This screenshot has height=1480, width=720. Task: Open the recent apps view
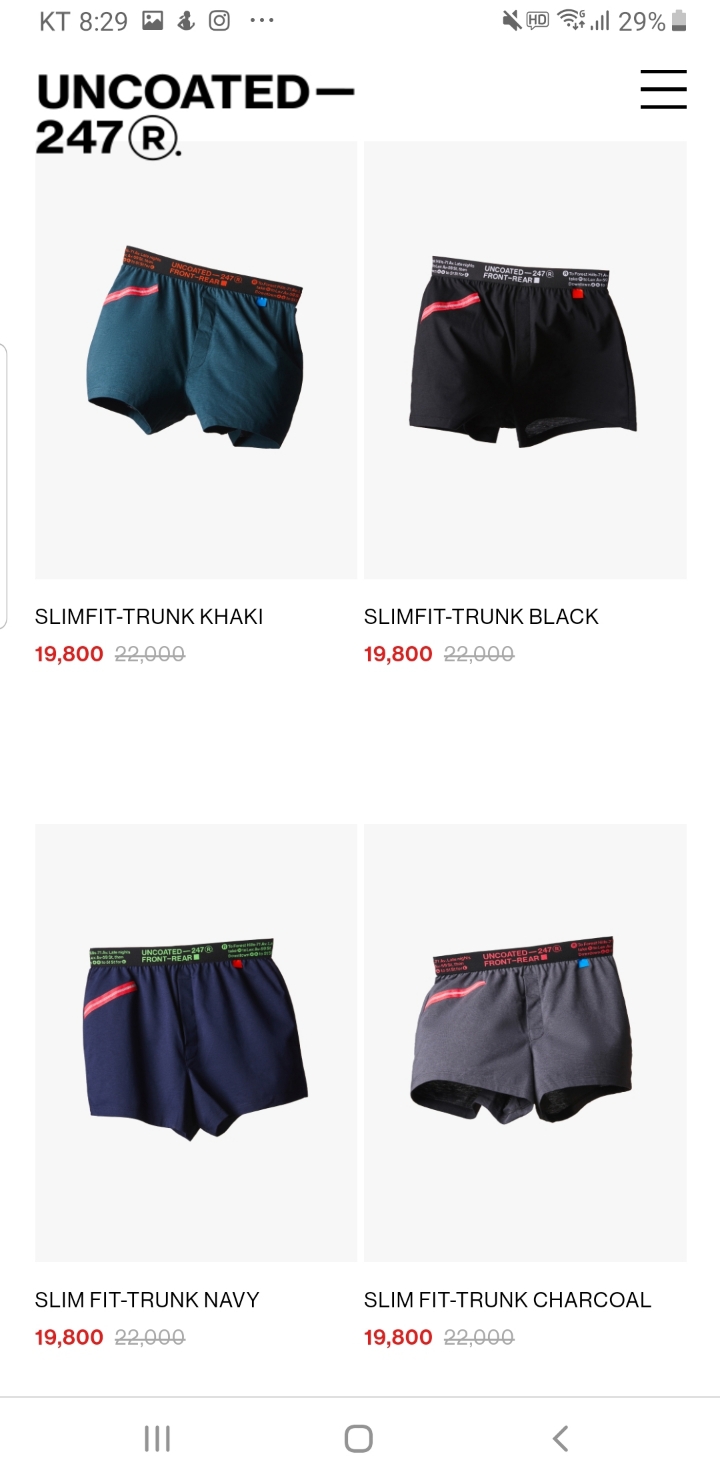[158, 1438]
